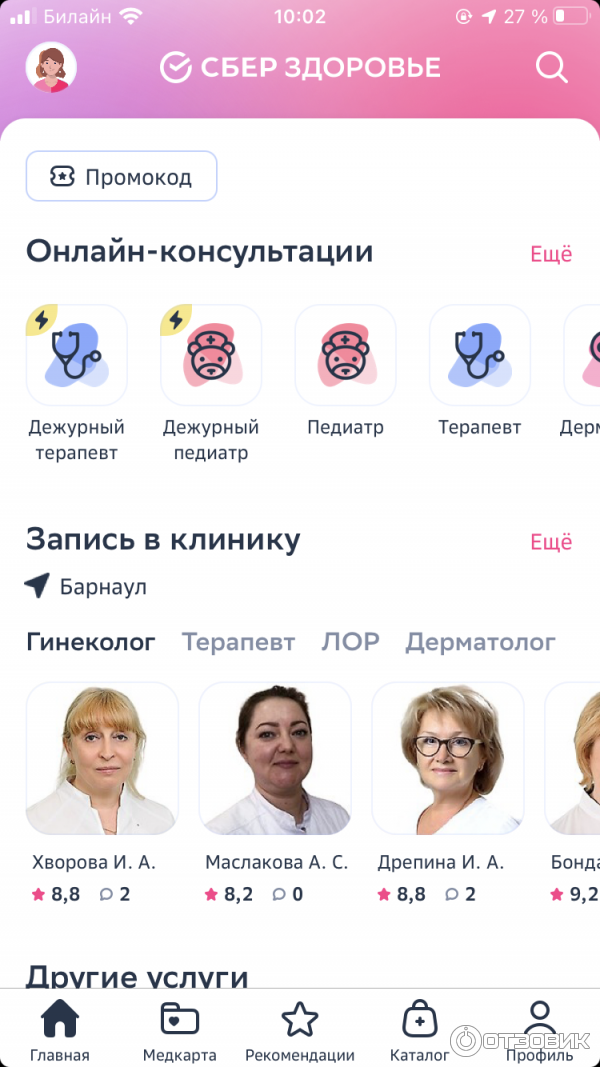This screenshot has height=1067, width=600.
Task: Go to the Профиль tab
Action: pyautogui.click(x=539, y=1030)
